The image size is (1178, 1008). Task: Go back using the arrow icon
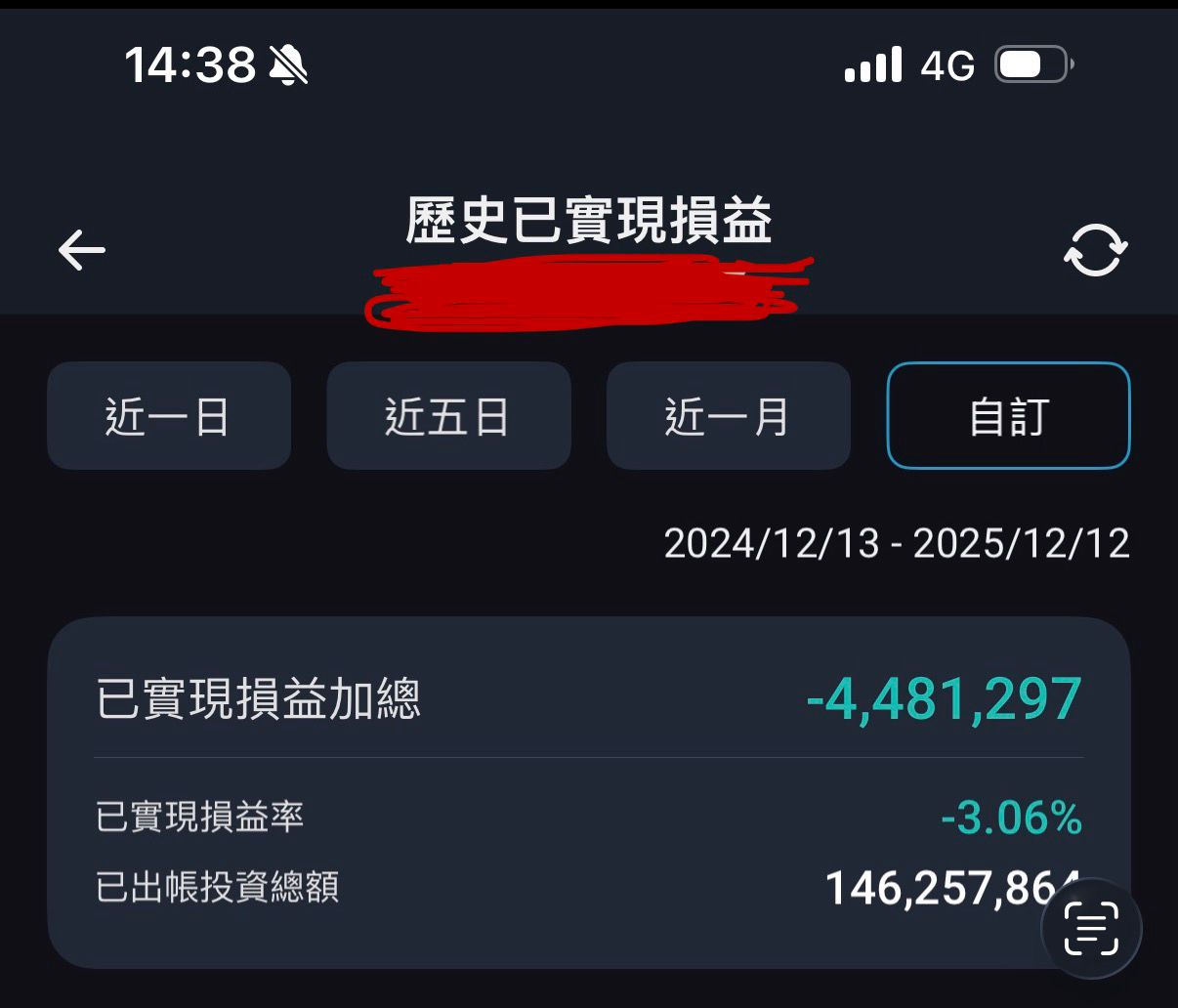pyautogui.click(x=82, y=251)
